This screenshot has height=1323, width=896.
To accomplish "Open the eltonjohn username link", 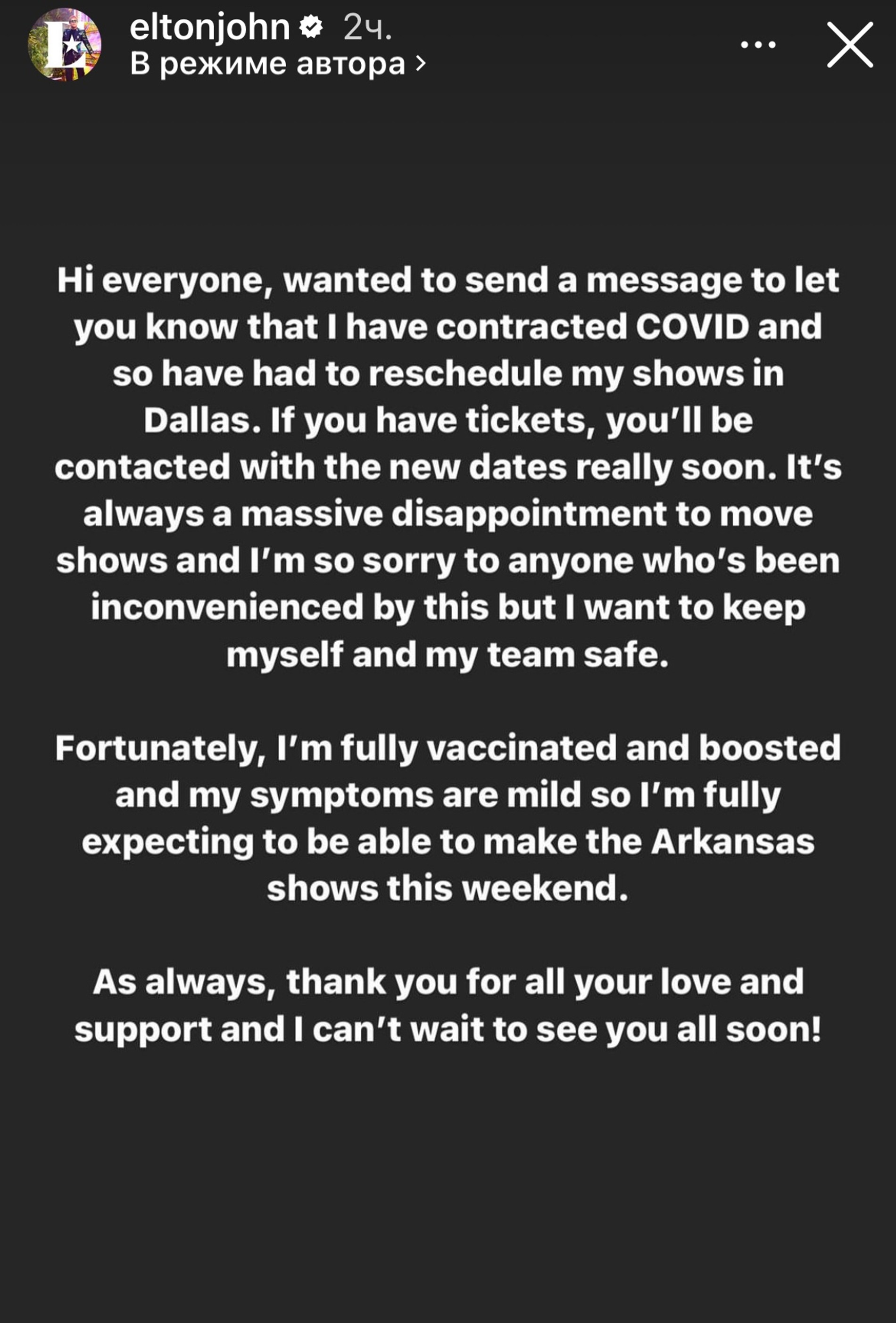I will click(209, 27).
